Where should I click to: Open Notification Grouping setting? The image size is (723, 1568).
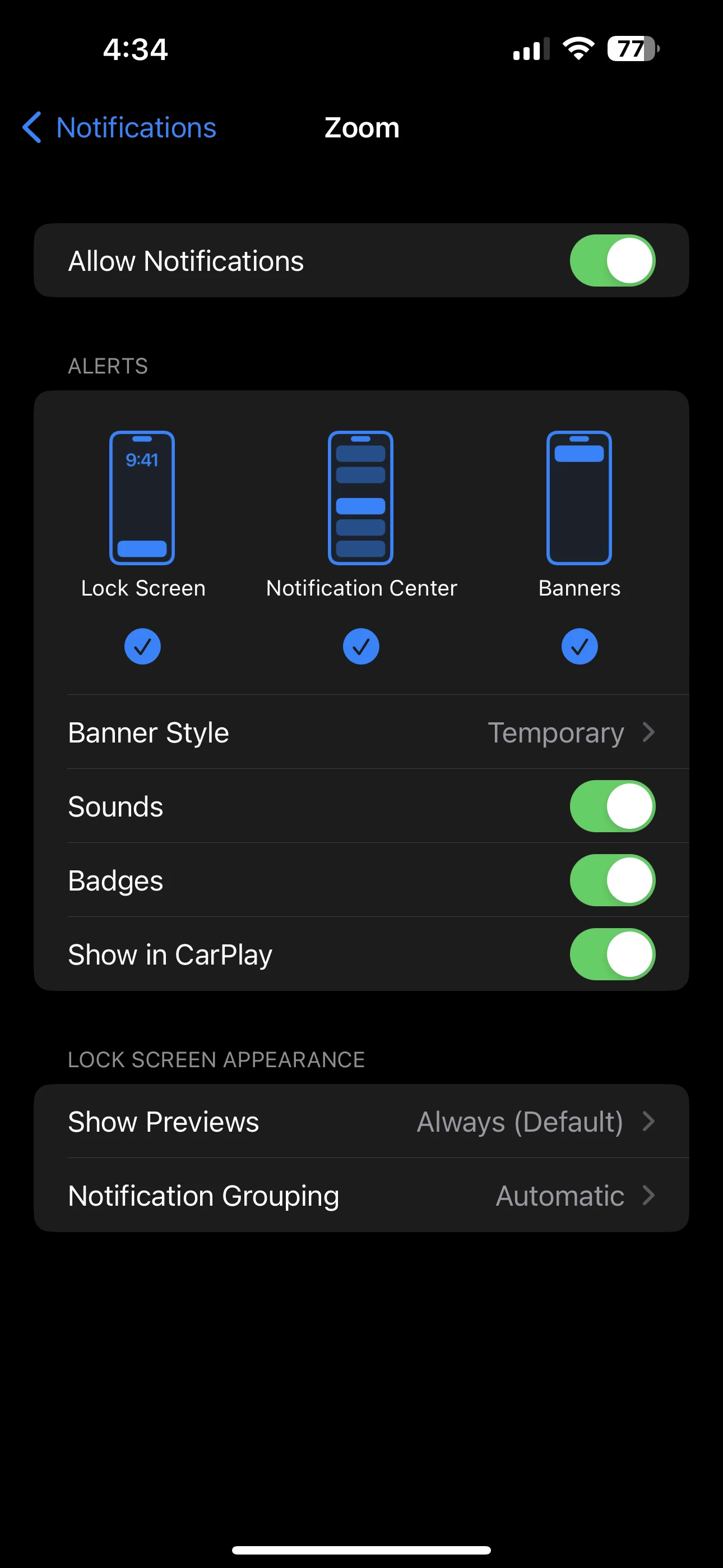(x=361, y=1196)
